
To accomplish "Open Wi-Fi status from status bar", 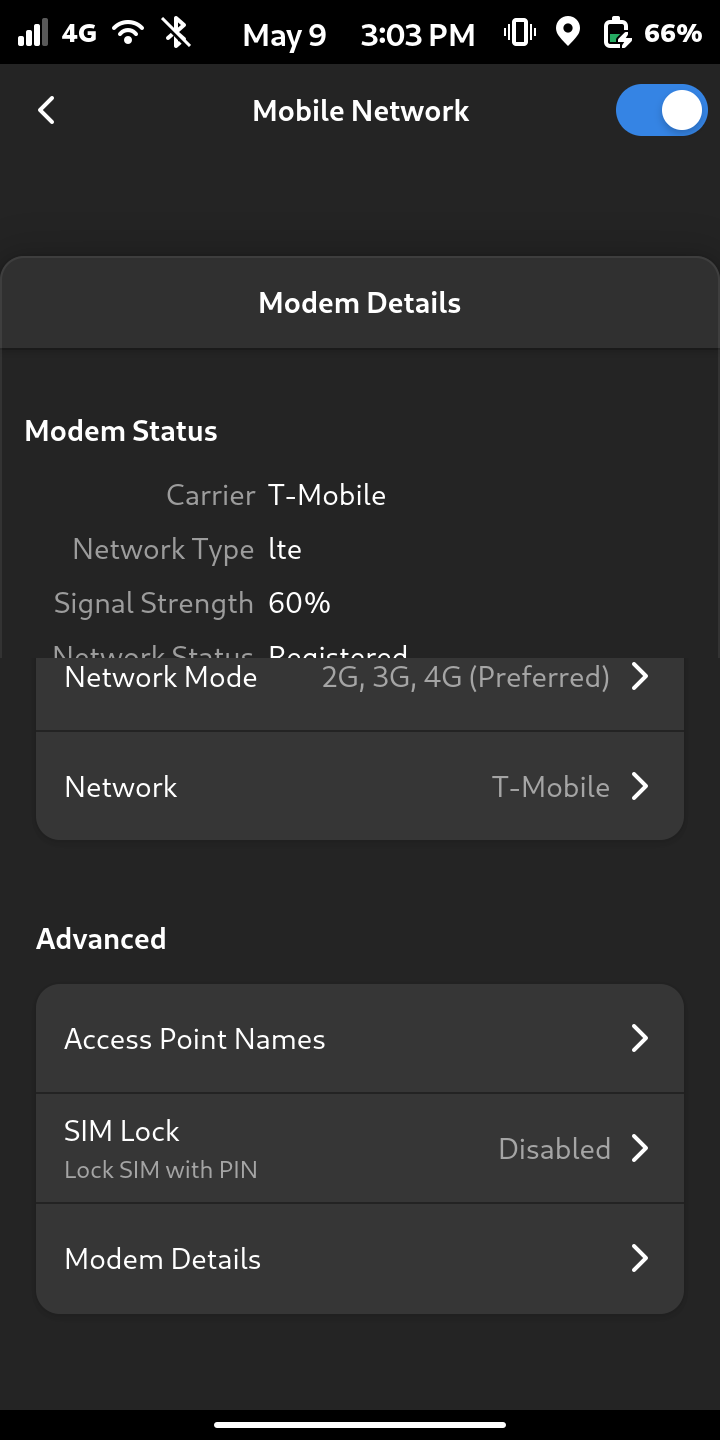I will pos(129,33).
